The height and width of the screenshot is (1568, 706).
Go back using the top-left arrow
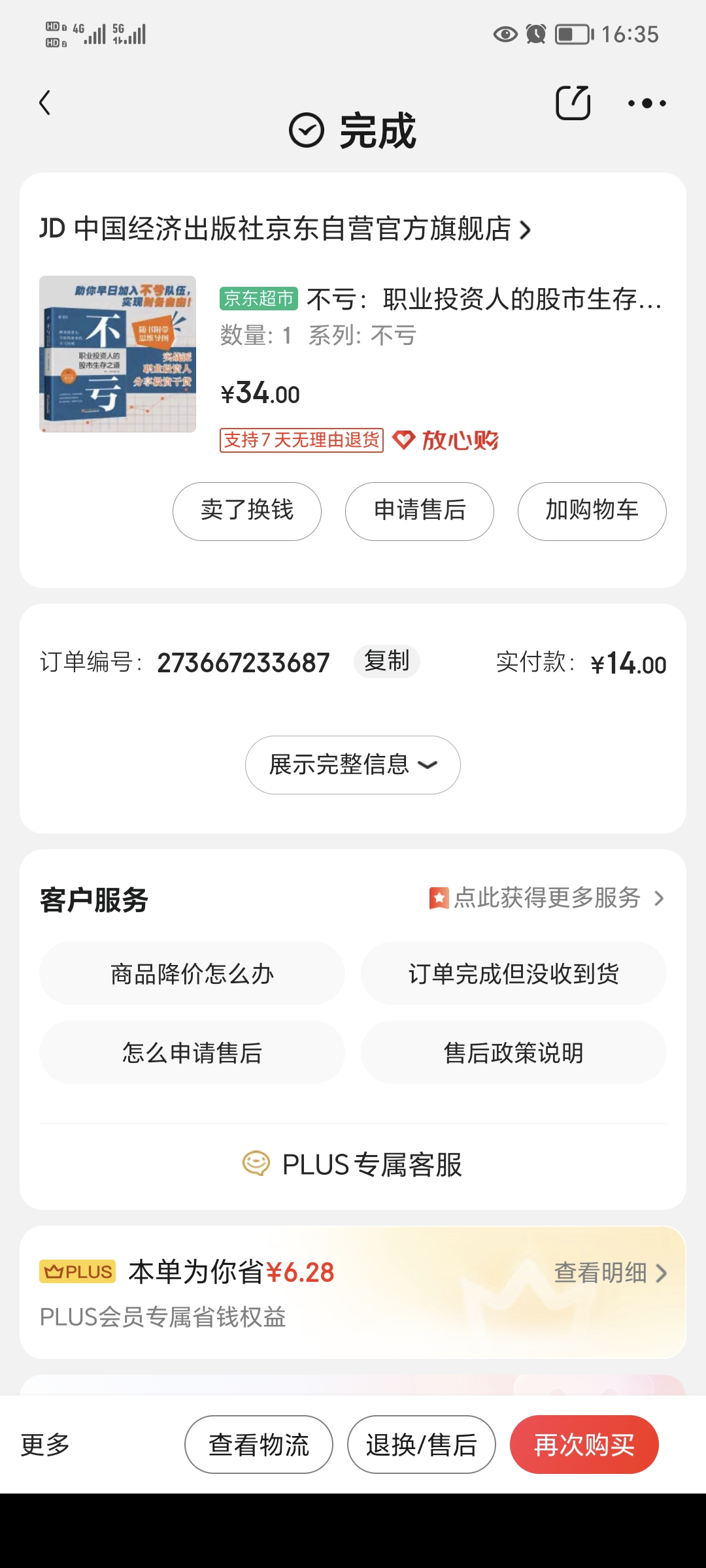click(x=44, y=103)
